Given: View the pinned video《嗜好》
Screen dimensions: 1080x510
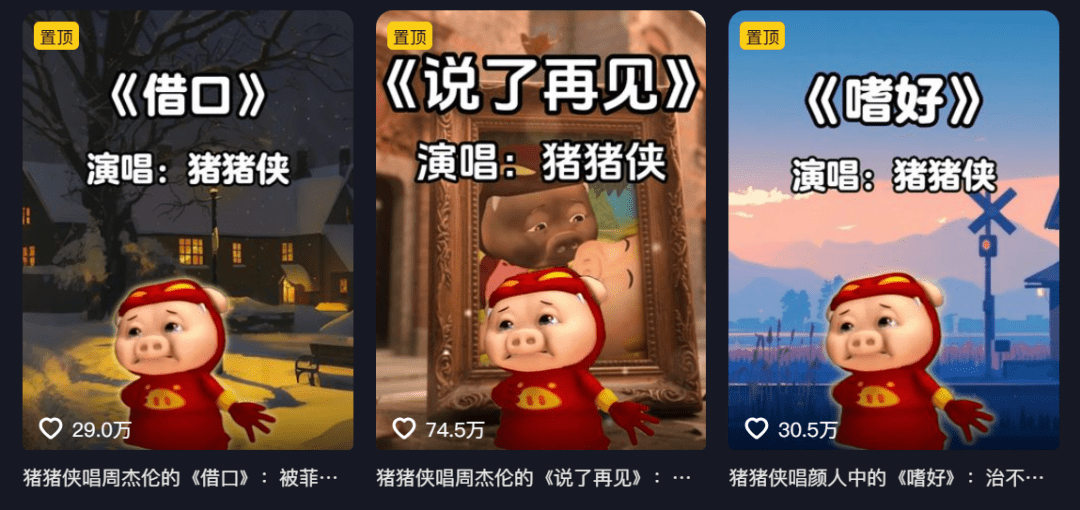Looking at the screenshot, I should pyautogui.click(x=893, y=230).
